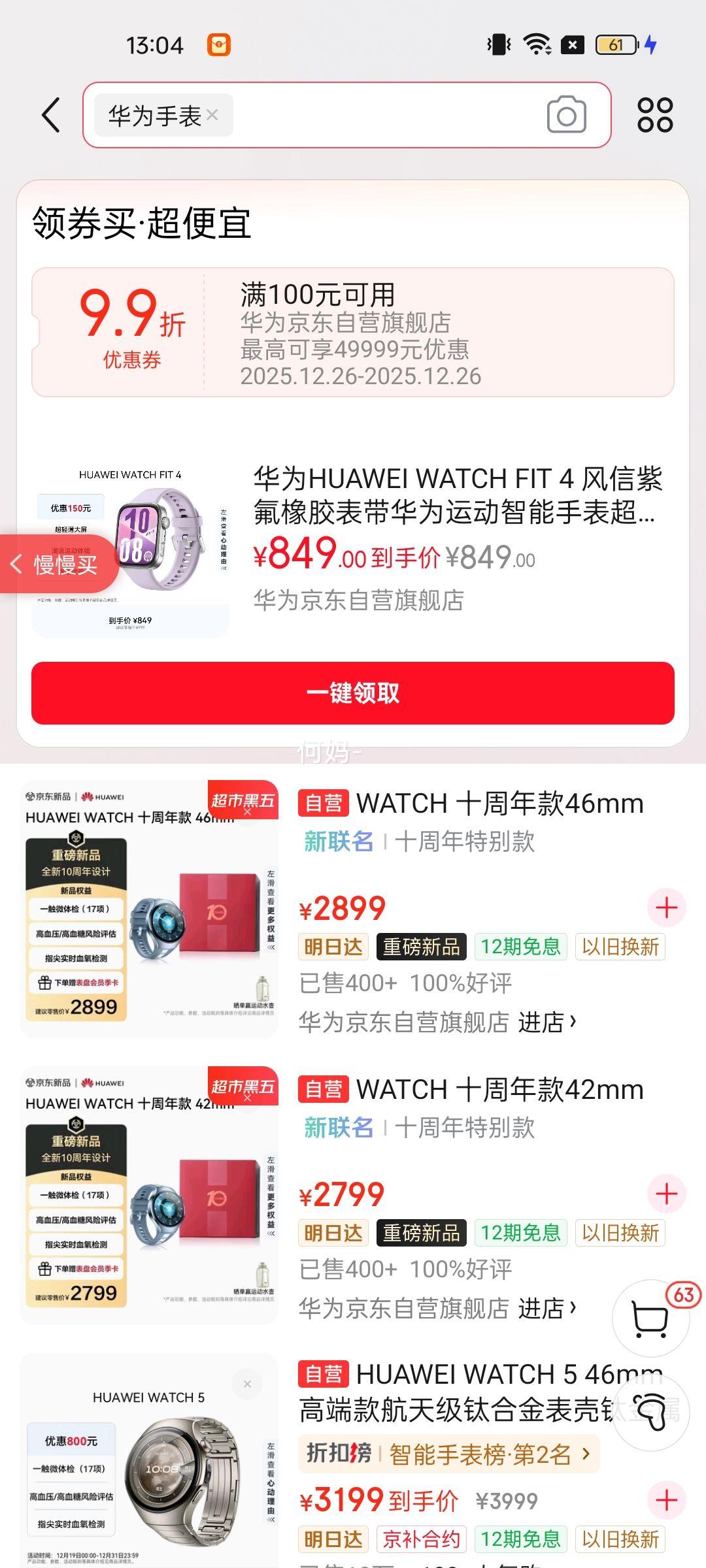Tap plus icon on HUAWEI WATCH 5 46mm
The image size is (706, 1568).
[666, 1501]
